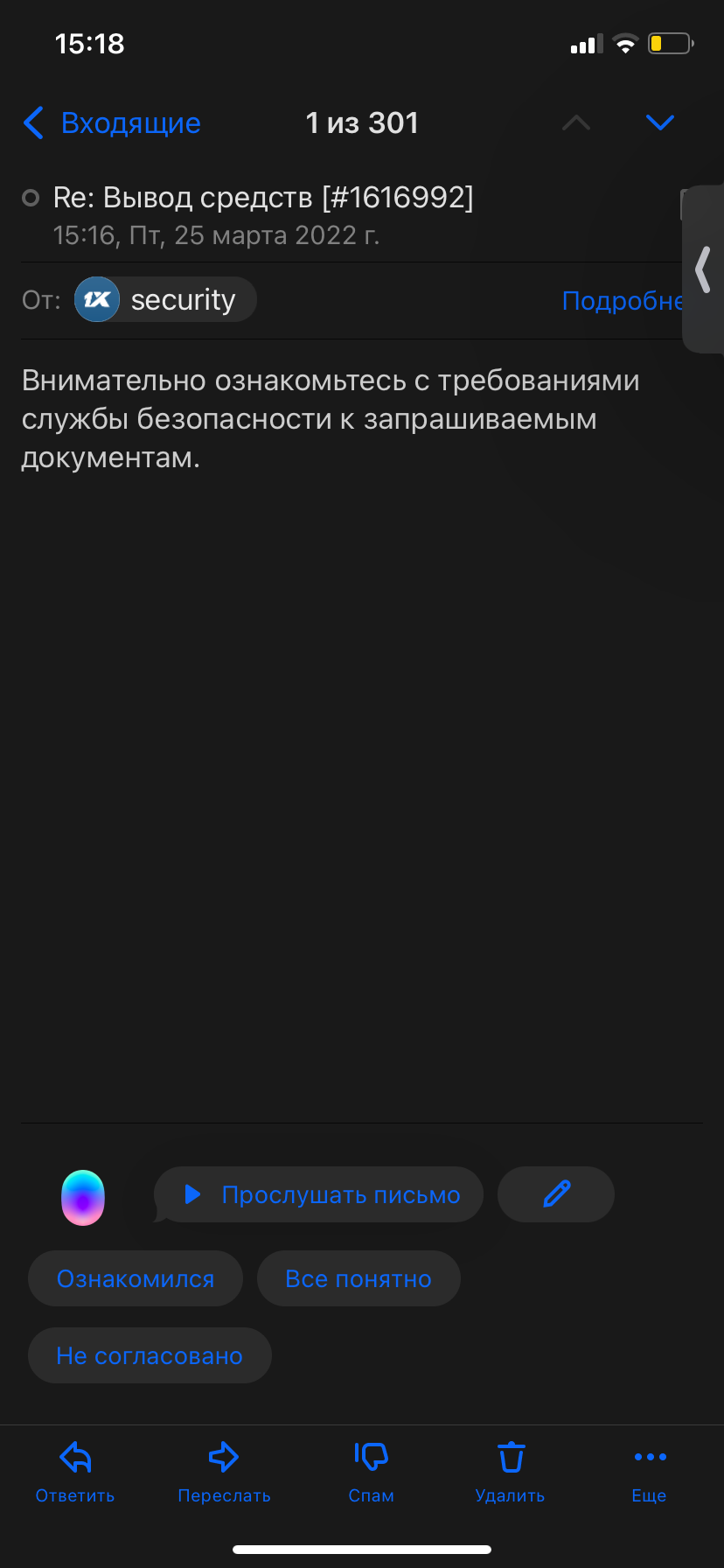Choose quick reply Не согласовано

[150, 1355]
